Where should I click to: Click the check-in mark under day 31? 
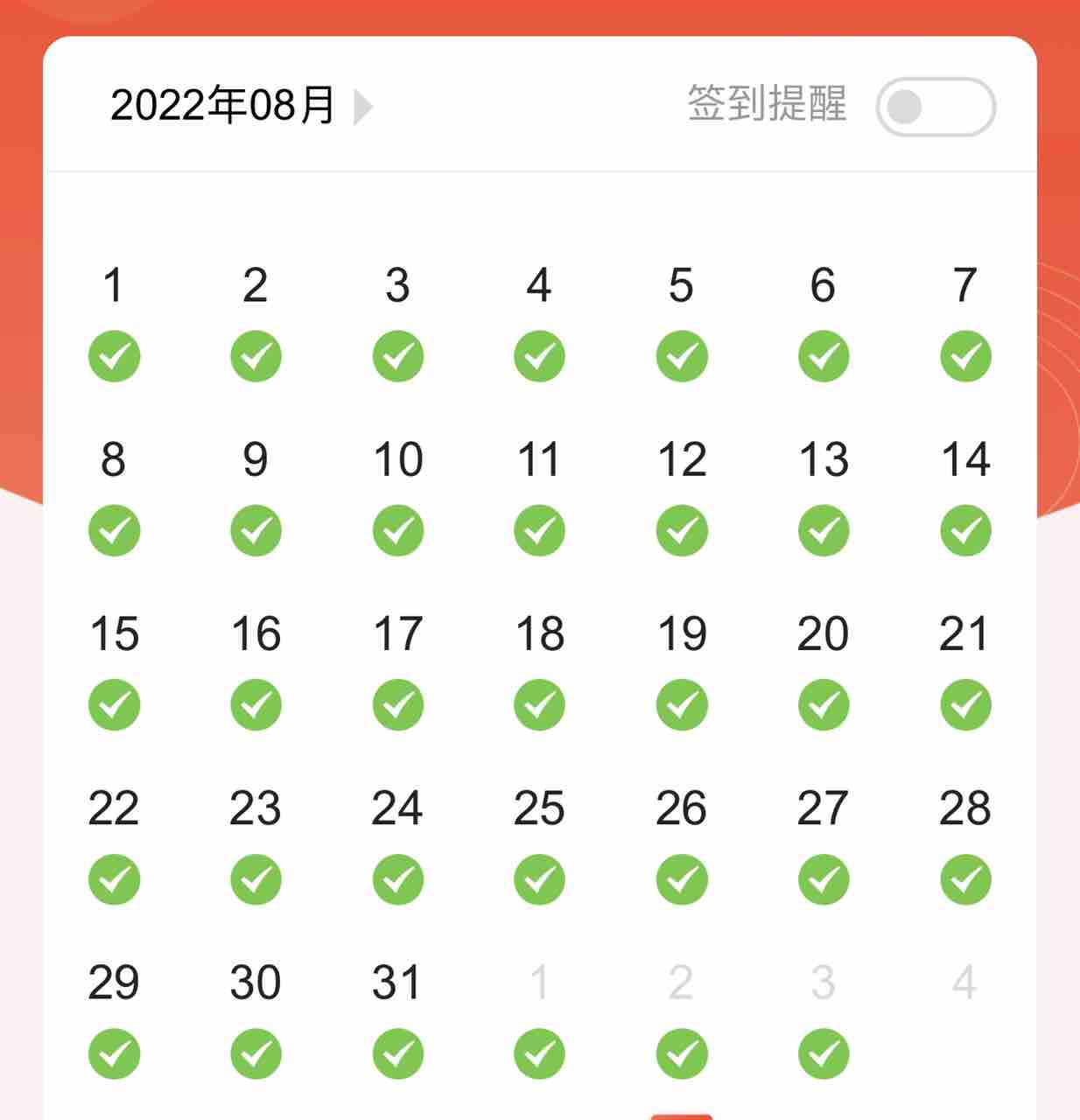tap(397, 1053)
